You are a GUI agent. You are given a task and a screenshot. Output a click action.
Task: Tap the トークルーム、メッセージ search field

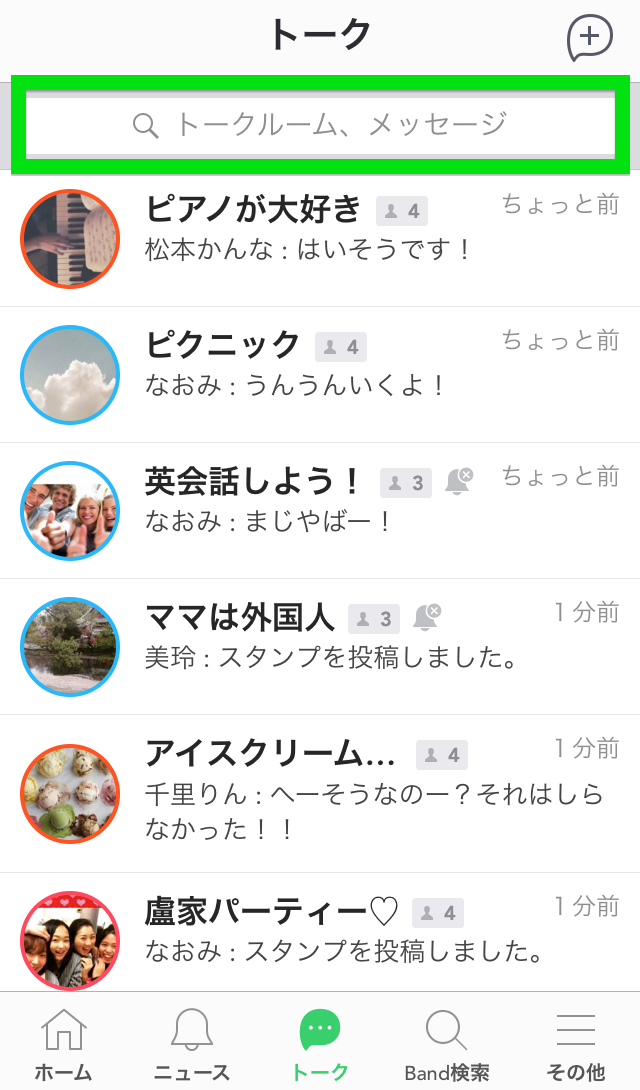coord(320,125)
